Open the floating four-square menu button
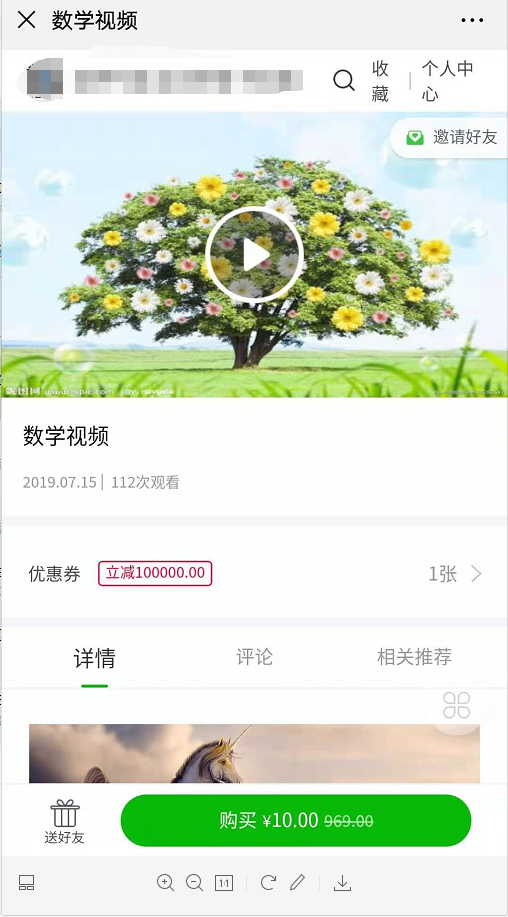 (457, 705)
